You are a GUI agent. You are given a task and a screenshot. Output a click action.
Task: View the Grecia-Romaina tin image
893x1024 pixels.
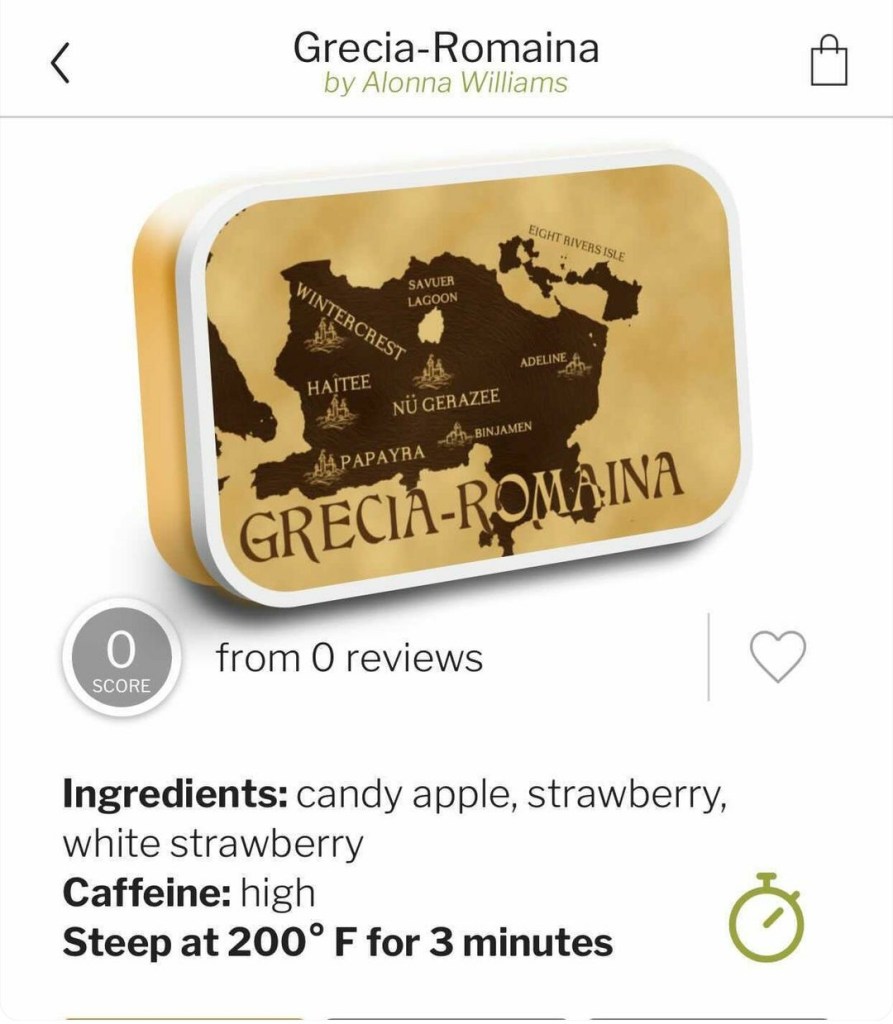pyautogui.click(x=445, y=380)
